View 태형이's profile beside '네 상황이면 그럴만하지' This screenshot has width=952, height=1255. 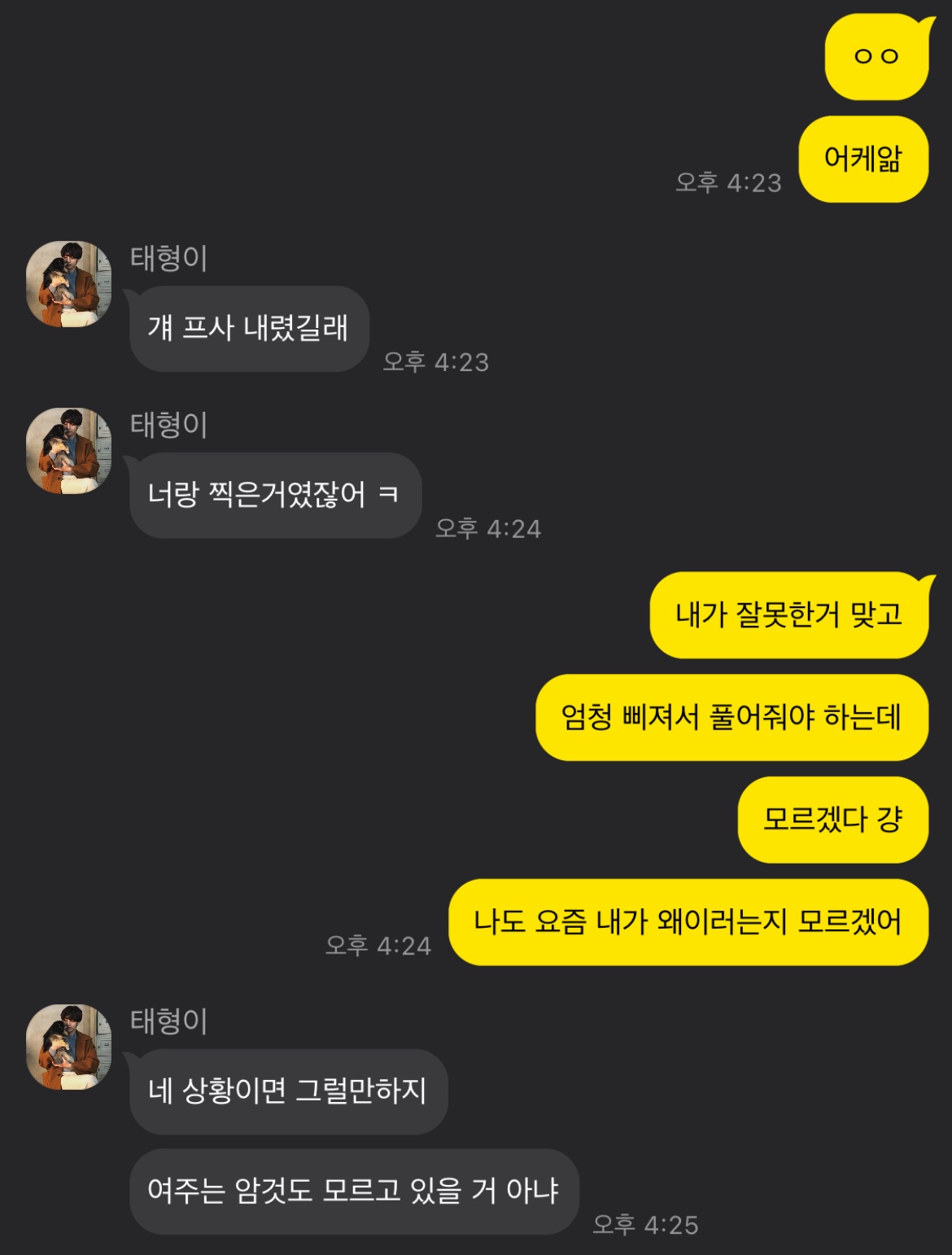click(x=68, y=1047)
